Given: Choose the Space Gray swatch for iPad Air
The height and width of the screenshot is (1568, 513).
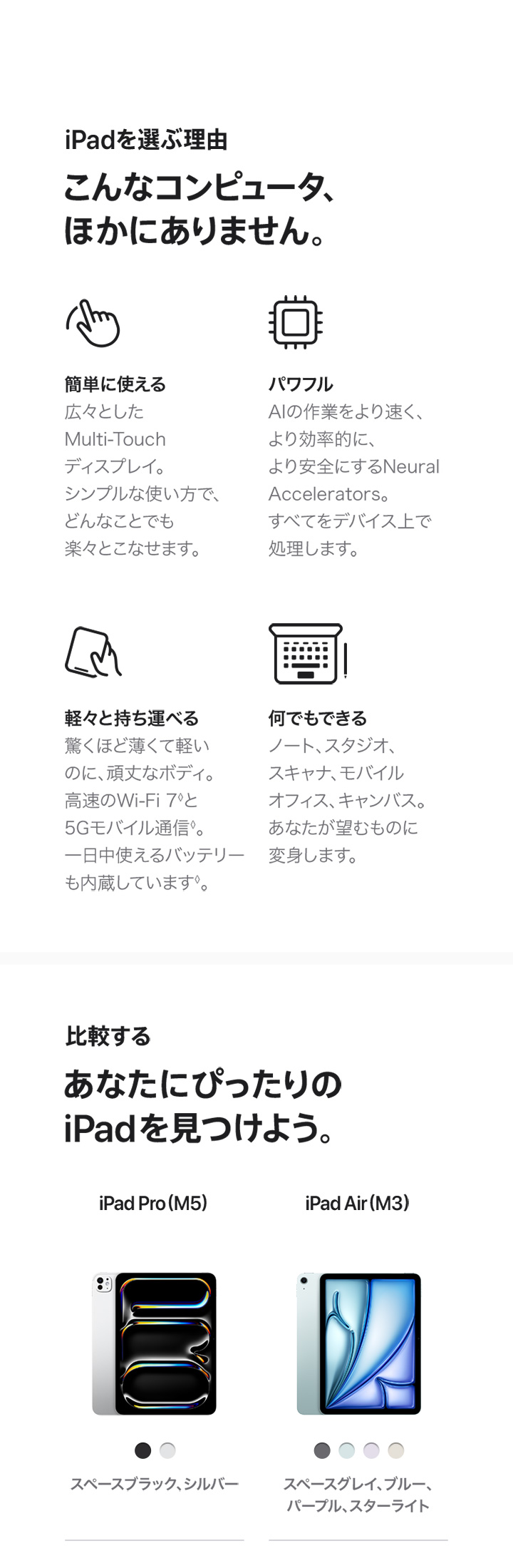Looking at the screenshot, I should [322, 1450].
